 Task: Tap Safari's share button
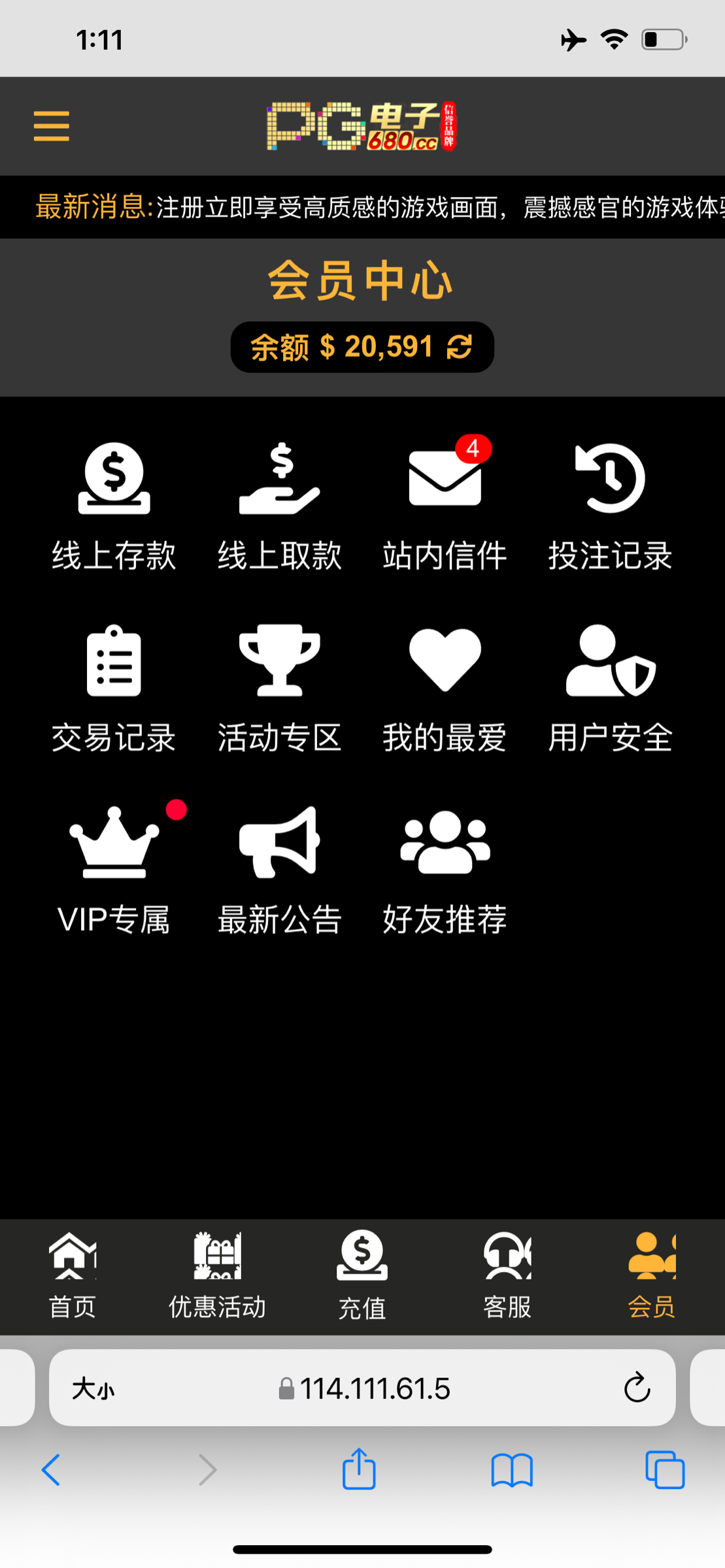pyautogui.click(x=359, y=1470)
